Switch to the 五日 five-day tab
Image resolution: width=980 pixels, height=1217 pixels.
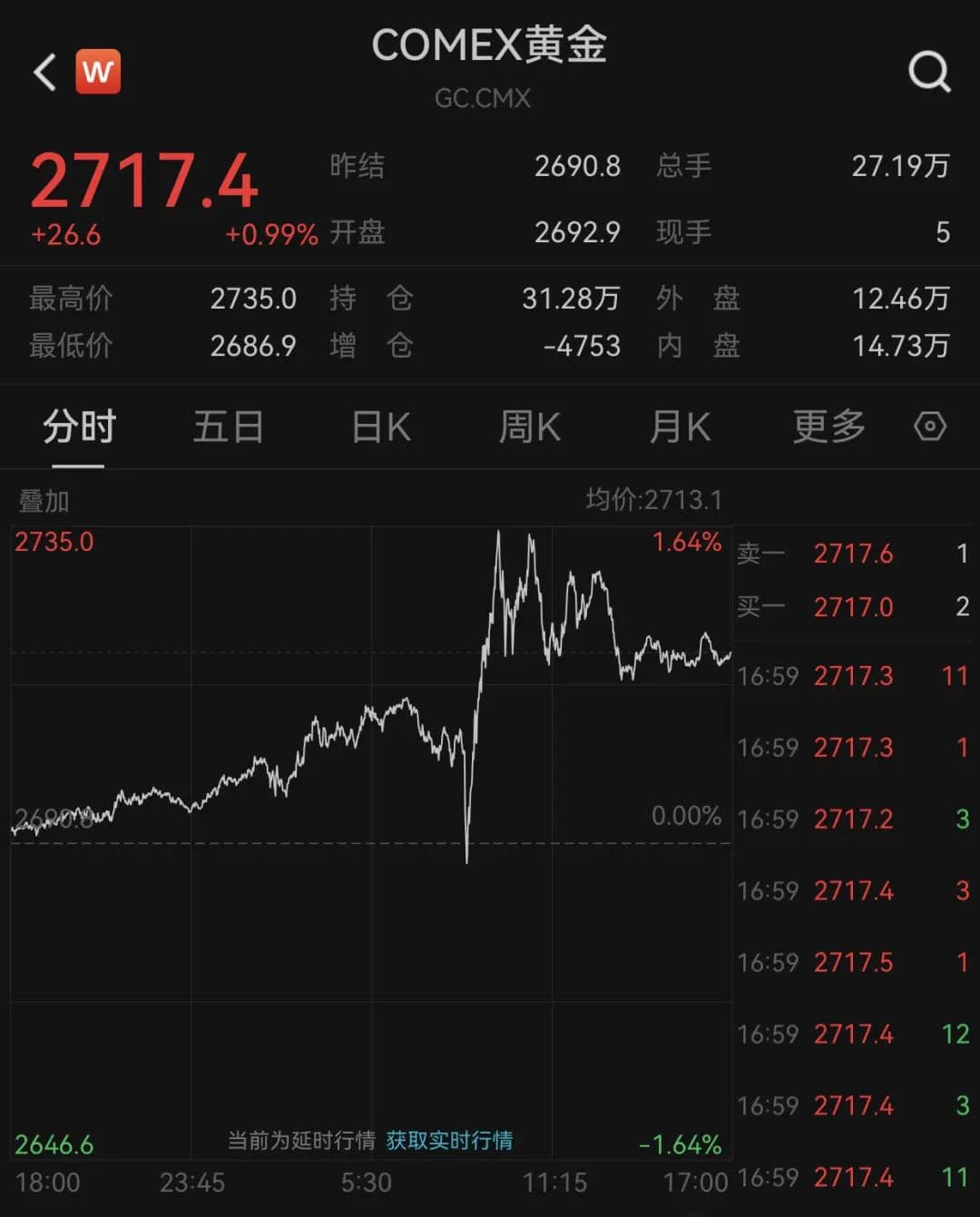(x=228, y=427)
